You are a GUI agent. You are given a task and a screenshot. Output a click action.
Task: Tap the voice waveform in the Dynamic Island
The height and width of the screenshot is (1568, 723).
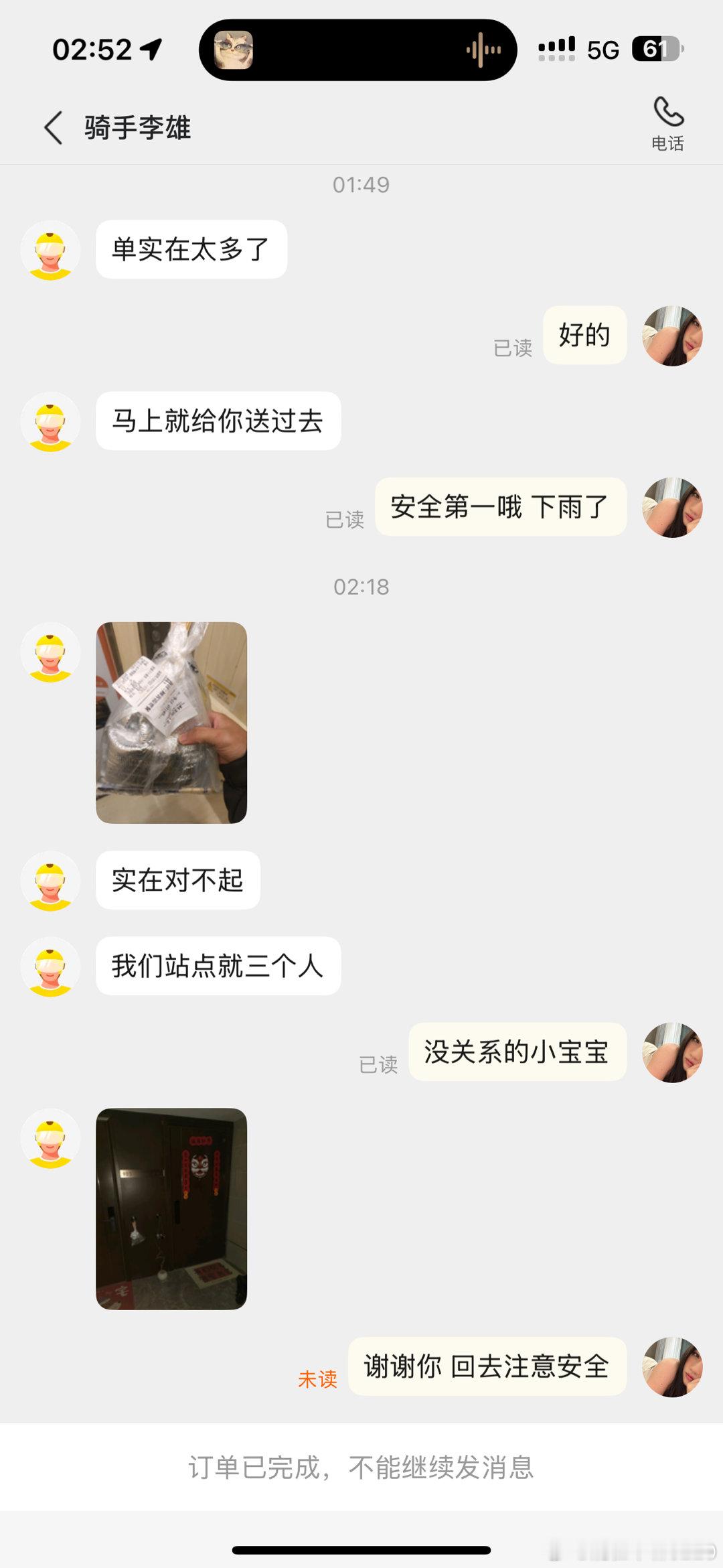(x=482, y=48)
